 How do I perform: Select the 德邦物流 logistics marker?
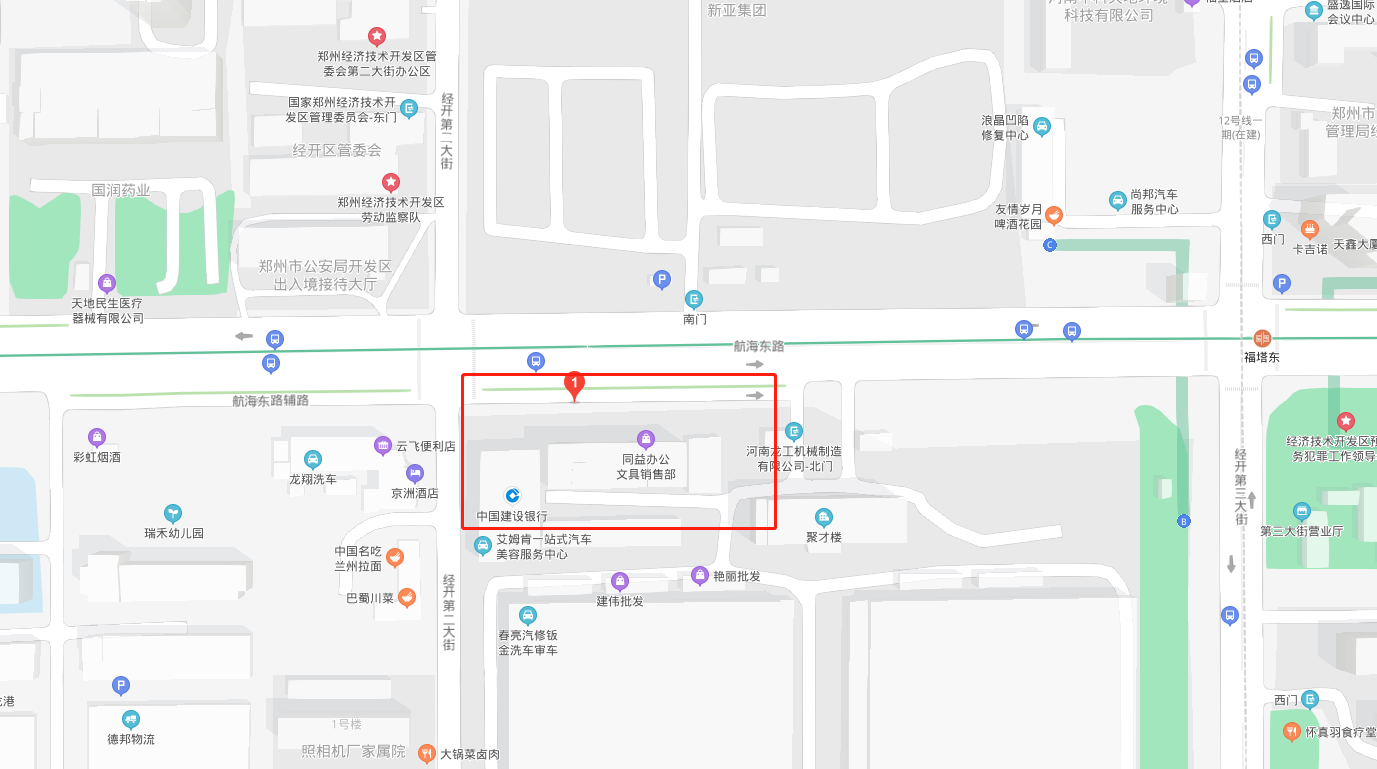(x=131, y=719)
